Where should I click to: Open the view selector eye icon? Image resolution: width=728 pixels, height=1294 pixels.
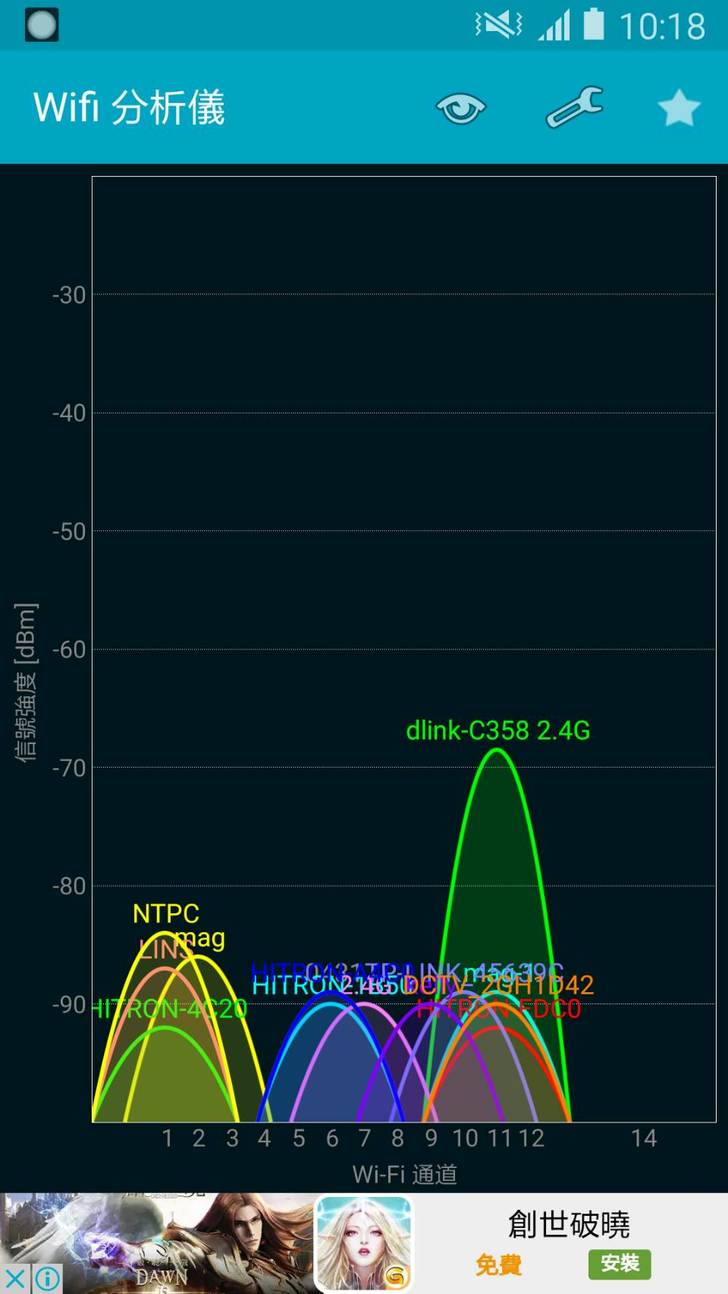[x=460, y=107]
